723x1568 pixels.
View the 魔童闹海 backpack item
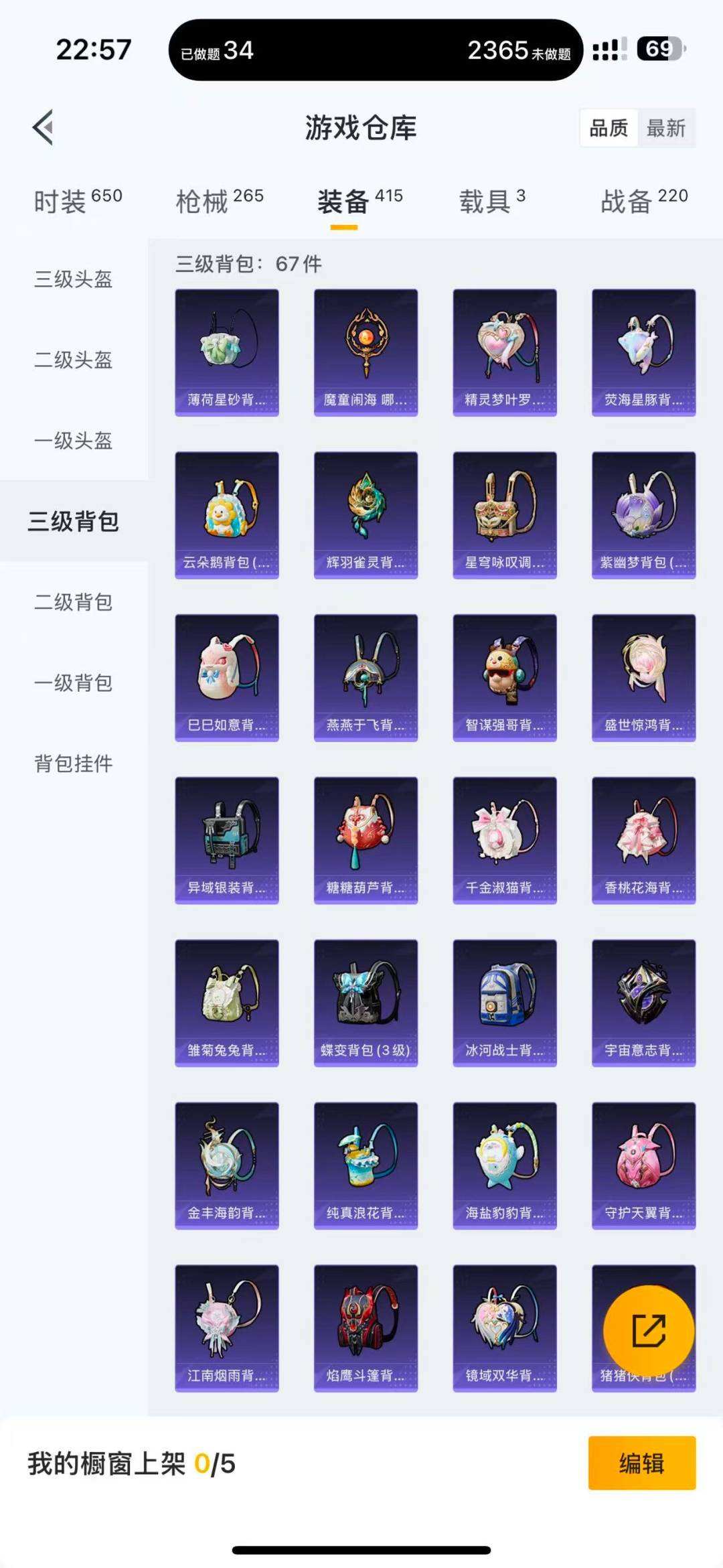[x=366, y=352]
